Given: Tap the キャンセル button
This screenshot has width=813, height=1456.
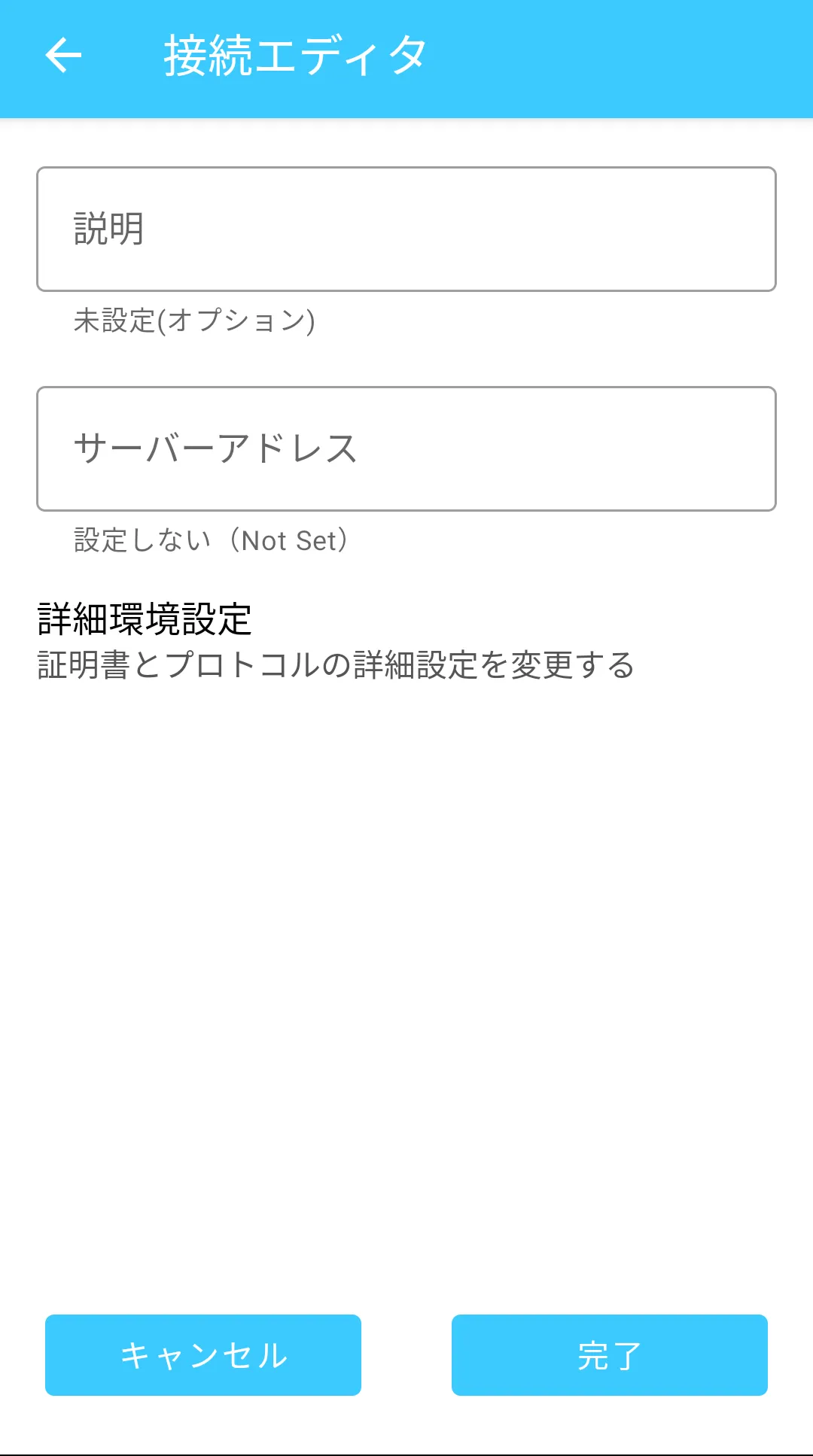Looking at the screenshot, I should click(x=203, y=1354).
